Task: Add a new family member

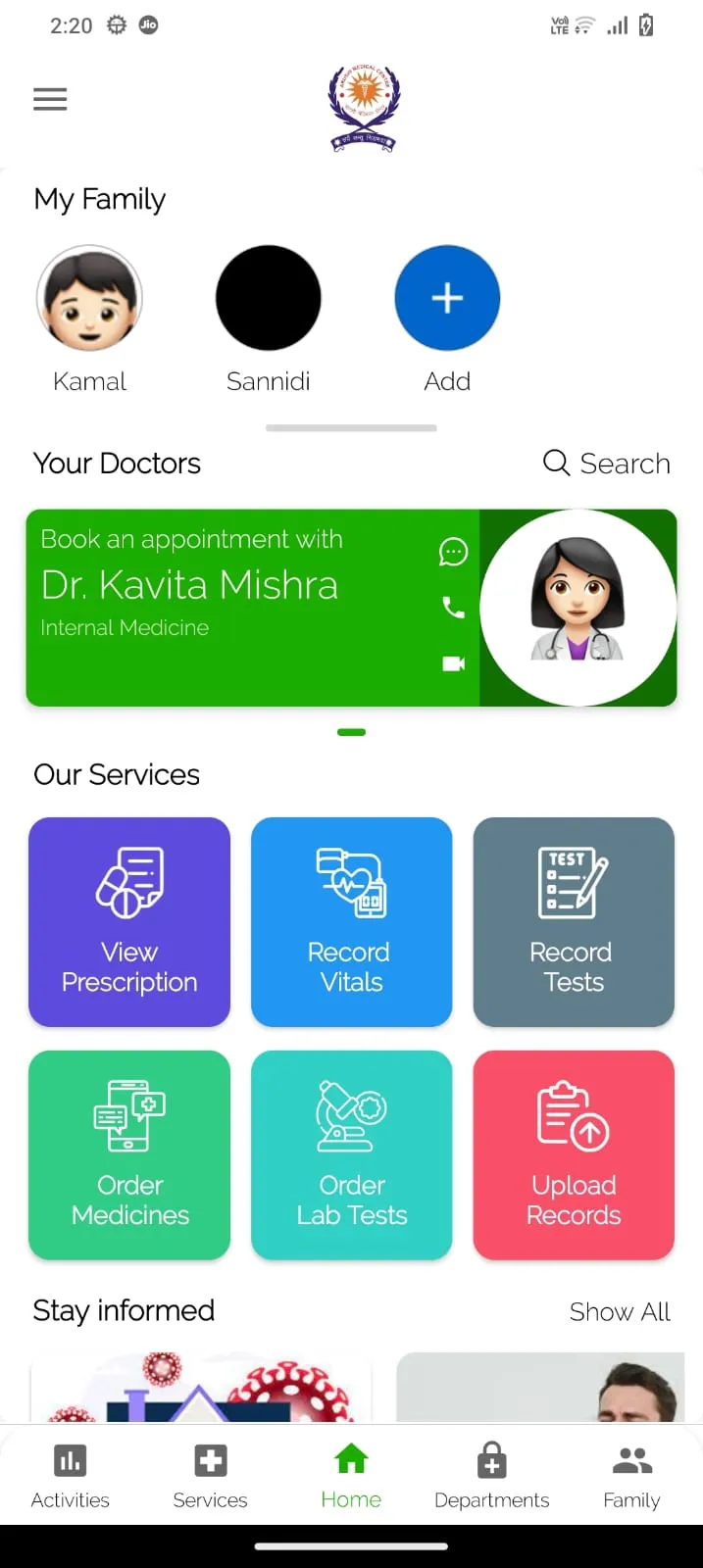Action: click(x=447, y=298)
